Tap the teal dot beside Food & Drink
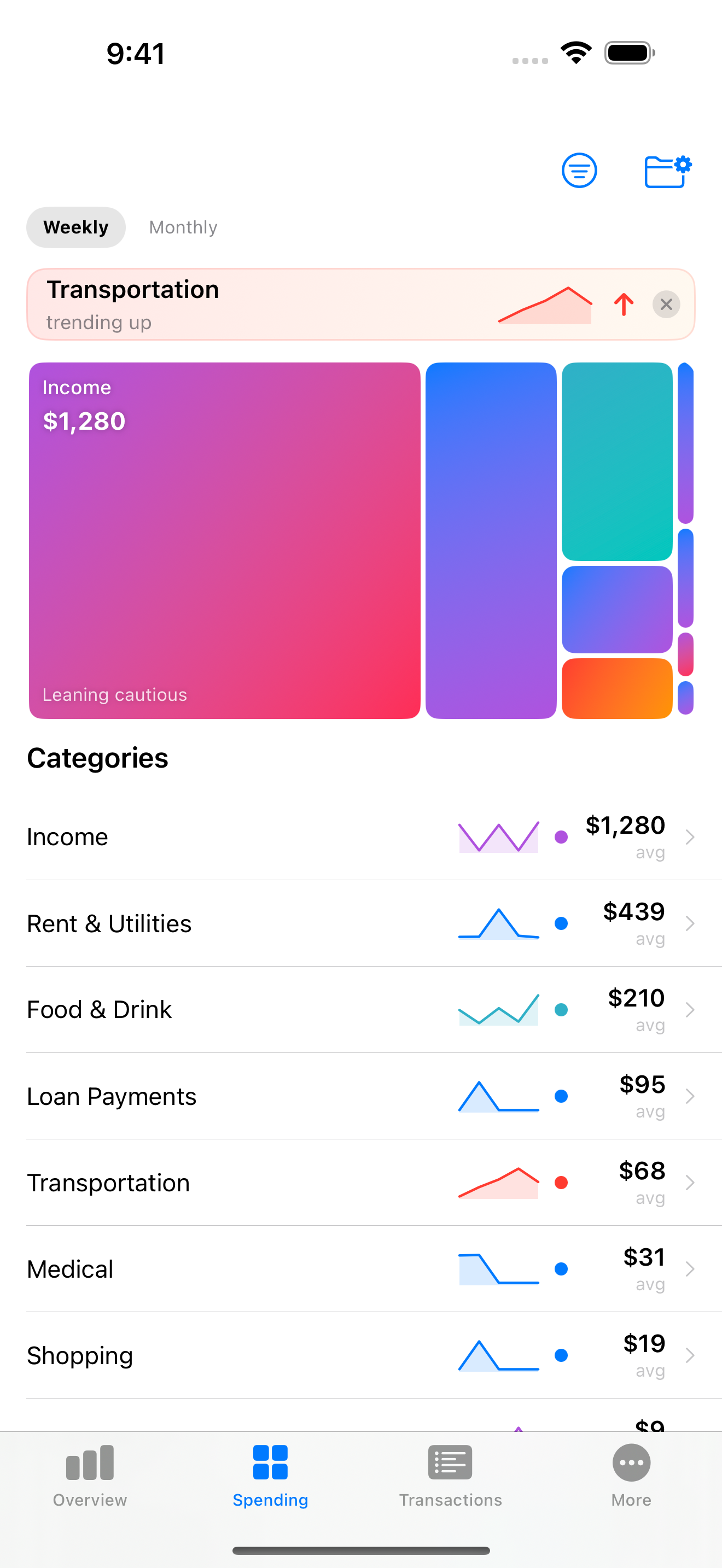 560,1009
